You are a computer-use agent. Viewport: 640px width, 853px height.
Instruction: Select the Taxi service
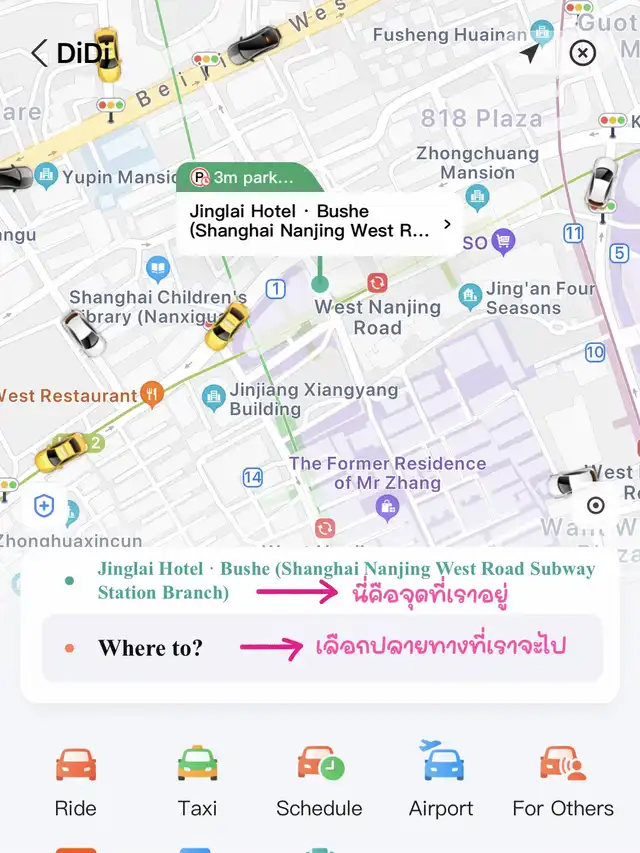coord(197,780)
